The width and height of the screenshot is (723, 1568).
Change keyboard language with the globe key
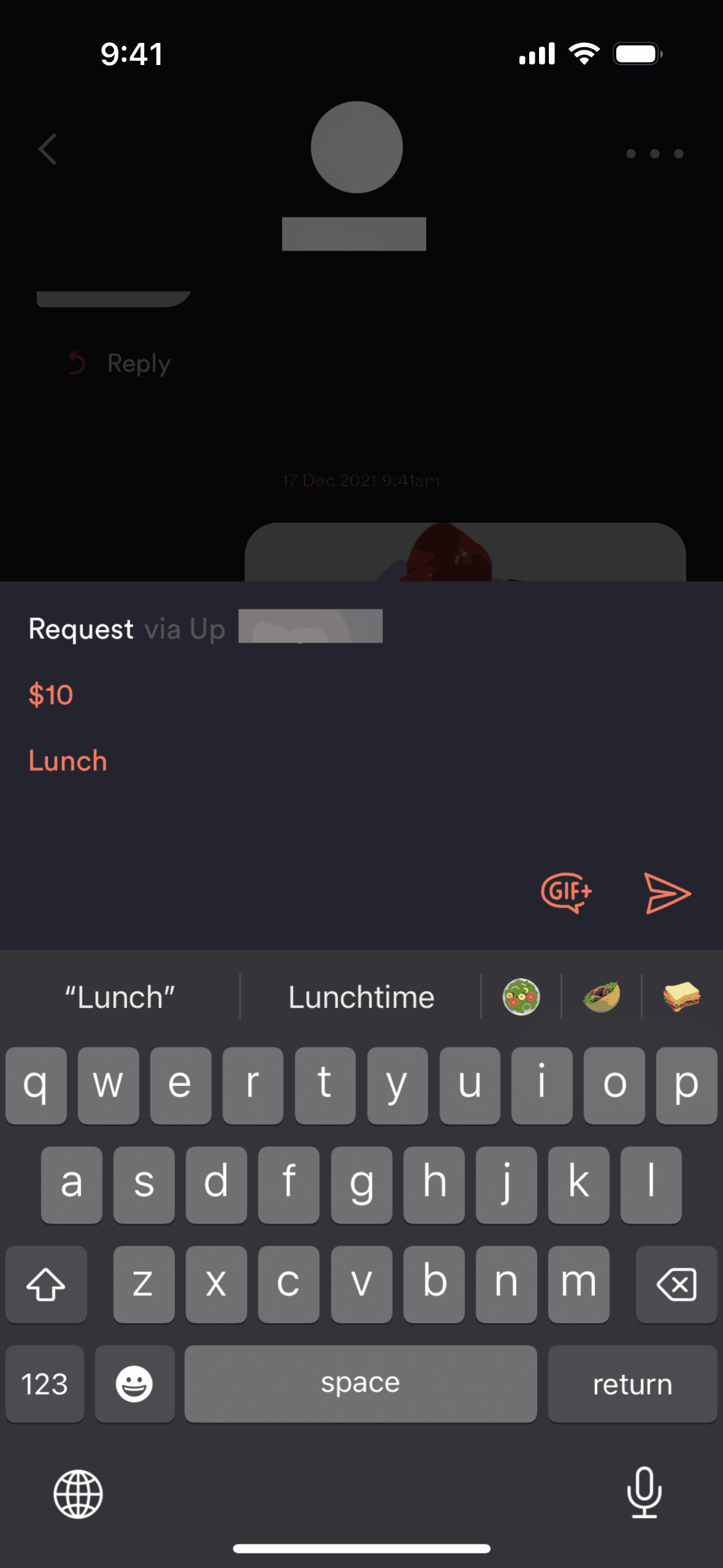pos(78,1494)
